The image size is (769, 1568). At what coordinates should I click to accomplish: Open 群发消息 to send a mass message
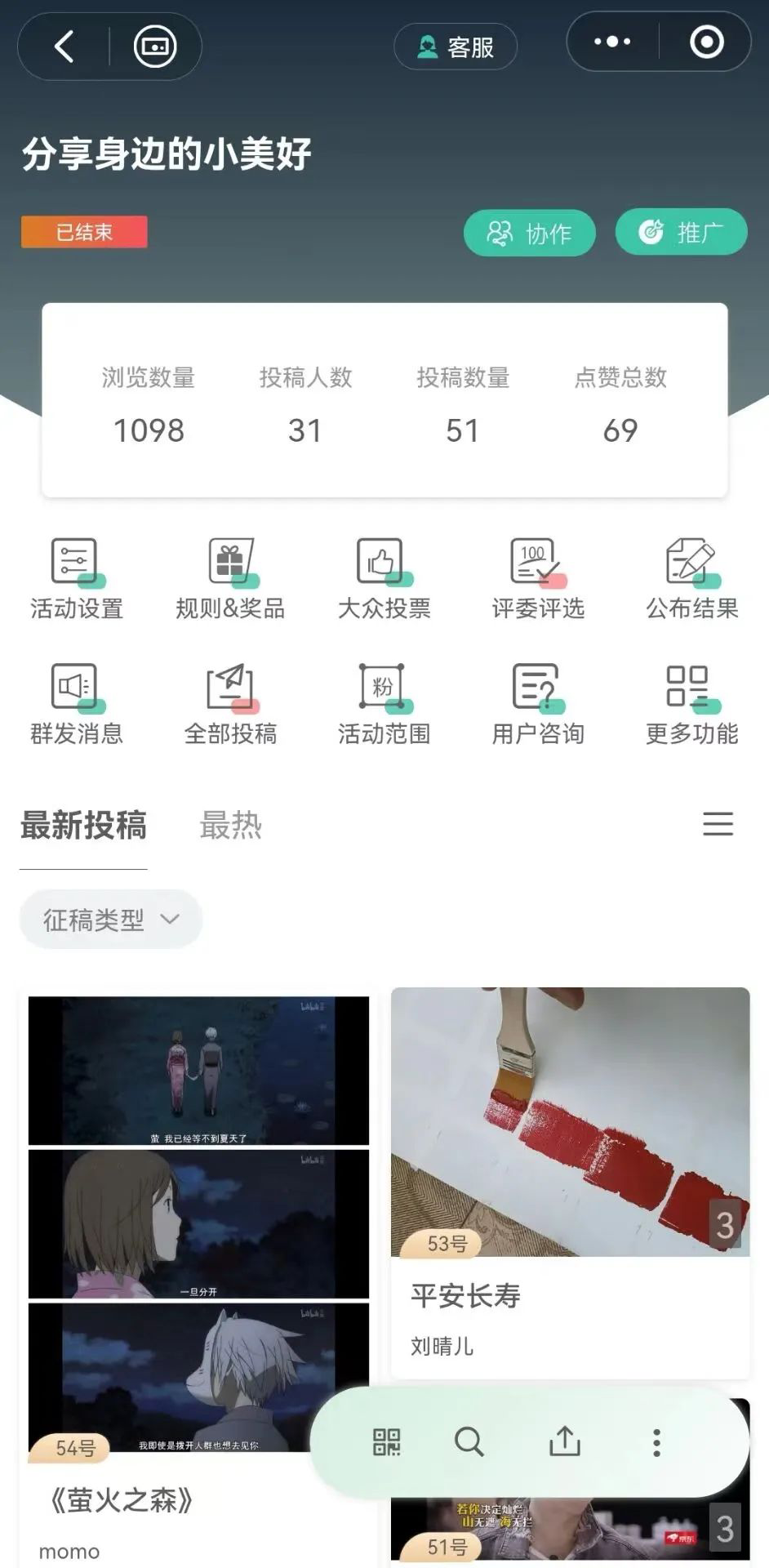(76, 704)
